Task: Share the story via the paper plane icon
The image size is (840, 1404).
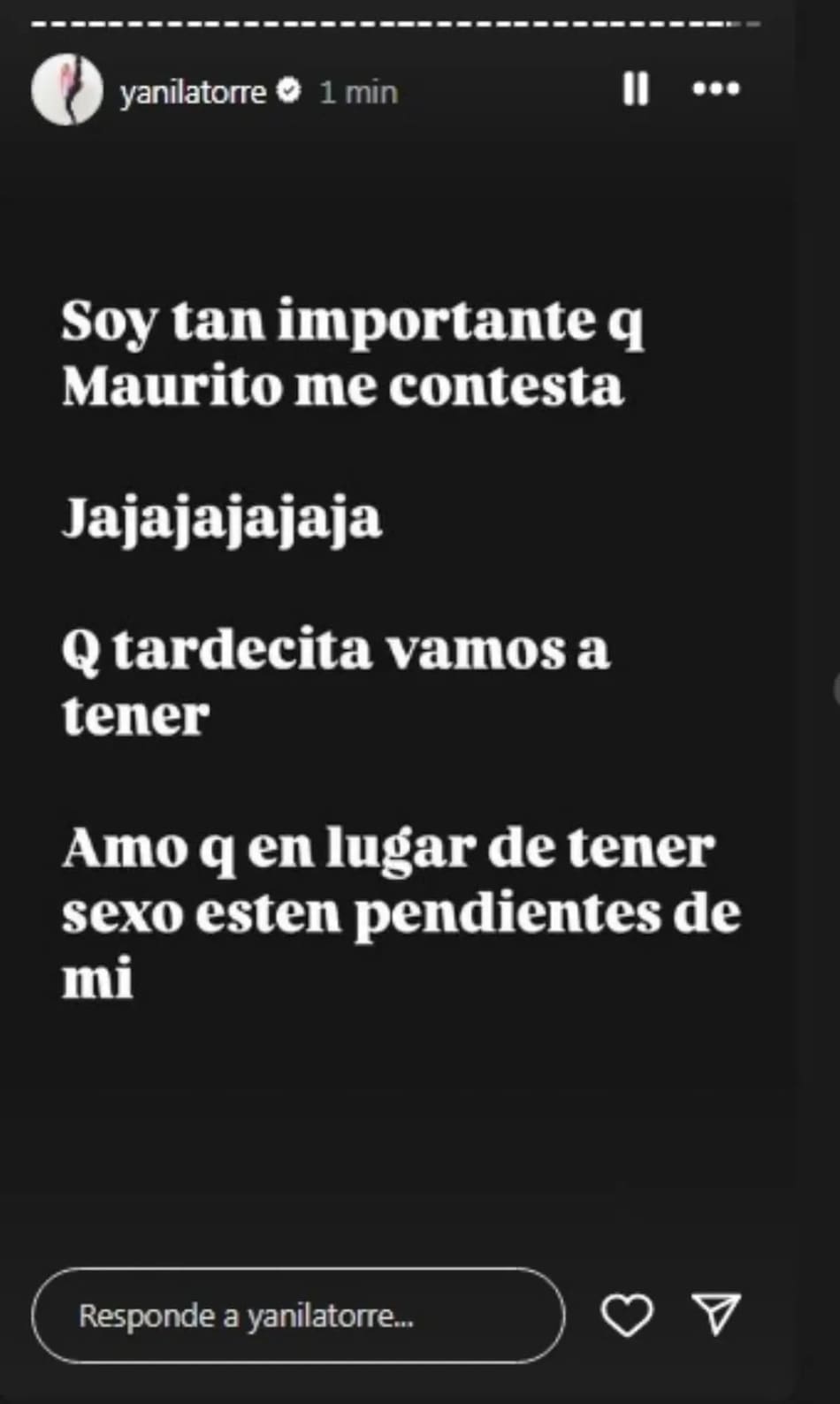Action: tap(715, 1315)
